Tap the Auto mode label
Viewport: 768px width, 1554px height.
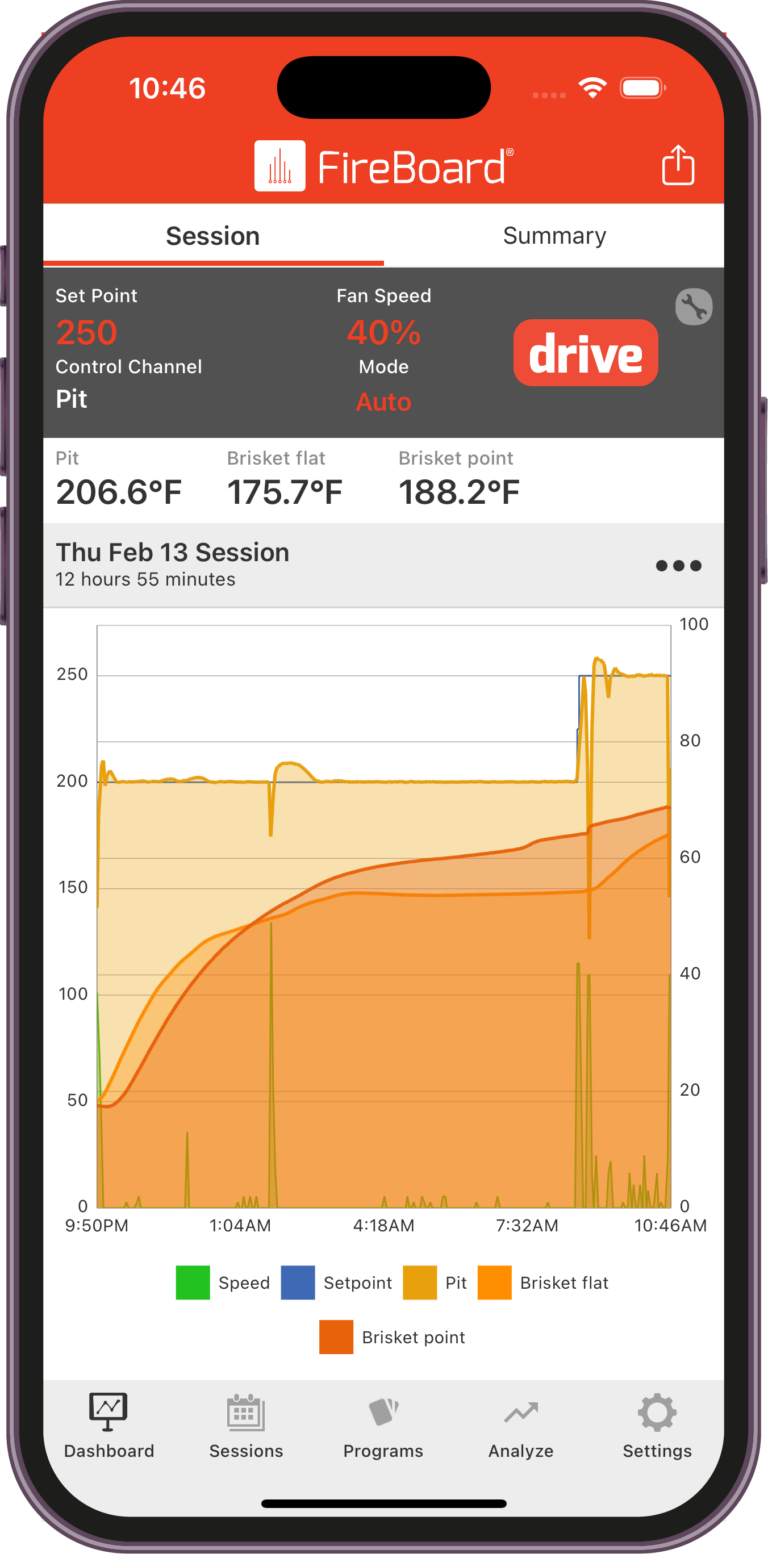(x=383, y=401)
